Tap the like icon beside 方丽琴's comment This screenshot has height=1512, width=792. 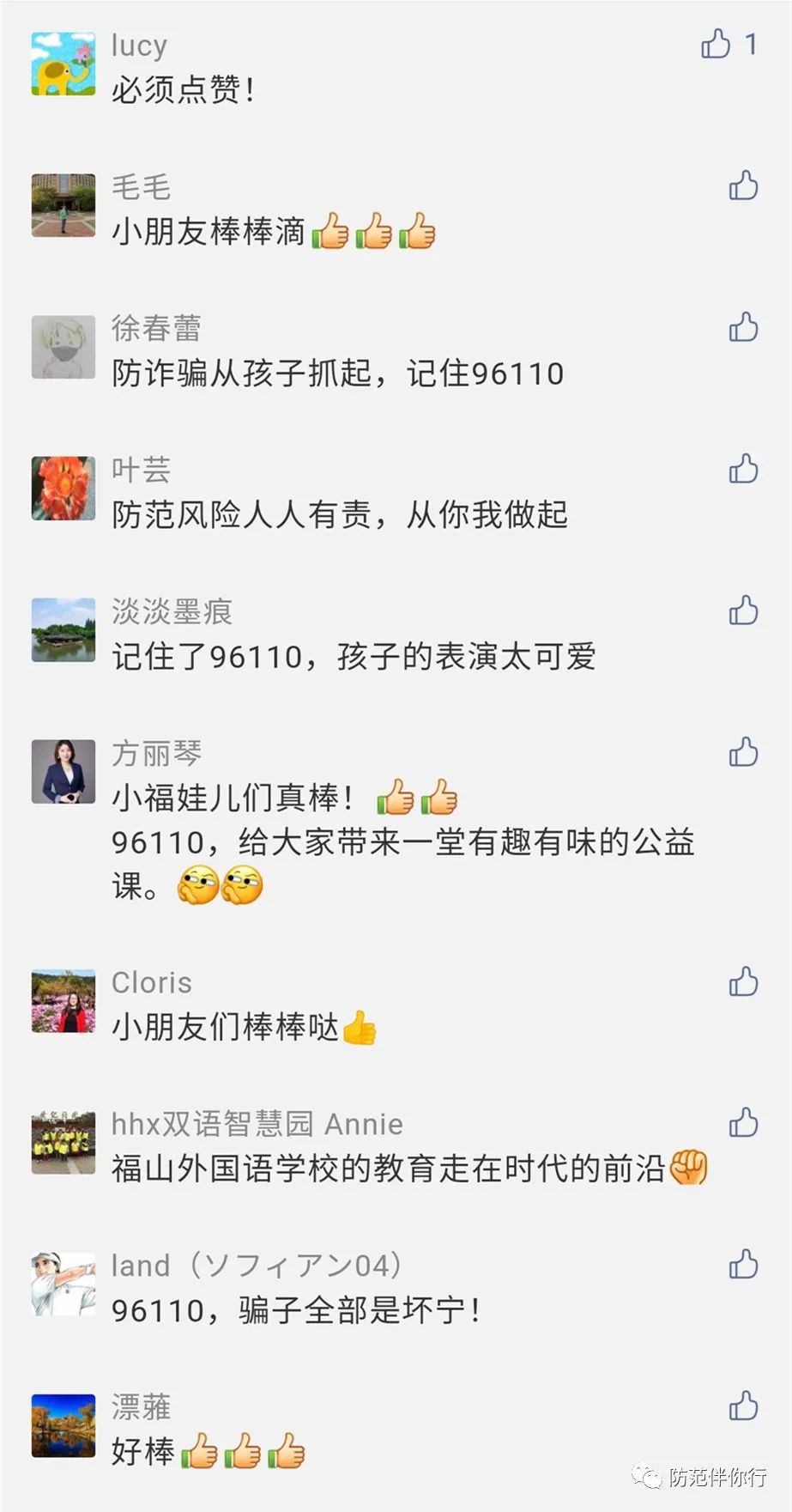tap(743, 752)
